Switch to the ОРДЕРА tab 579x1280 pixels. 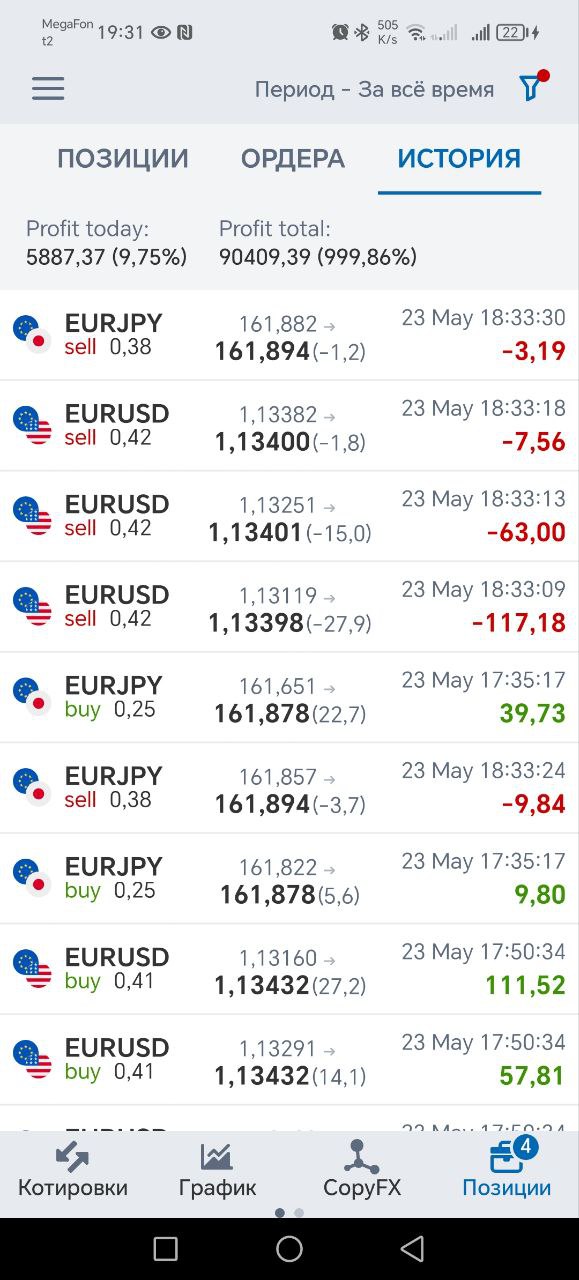pyautogui.click(x=293, y=158)
